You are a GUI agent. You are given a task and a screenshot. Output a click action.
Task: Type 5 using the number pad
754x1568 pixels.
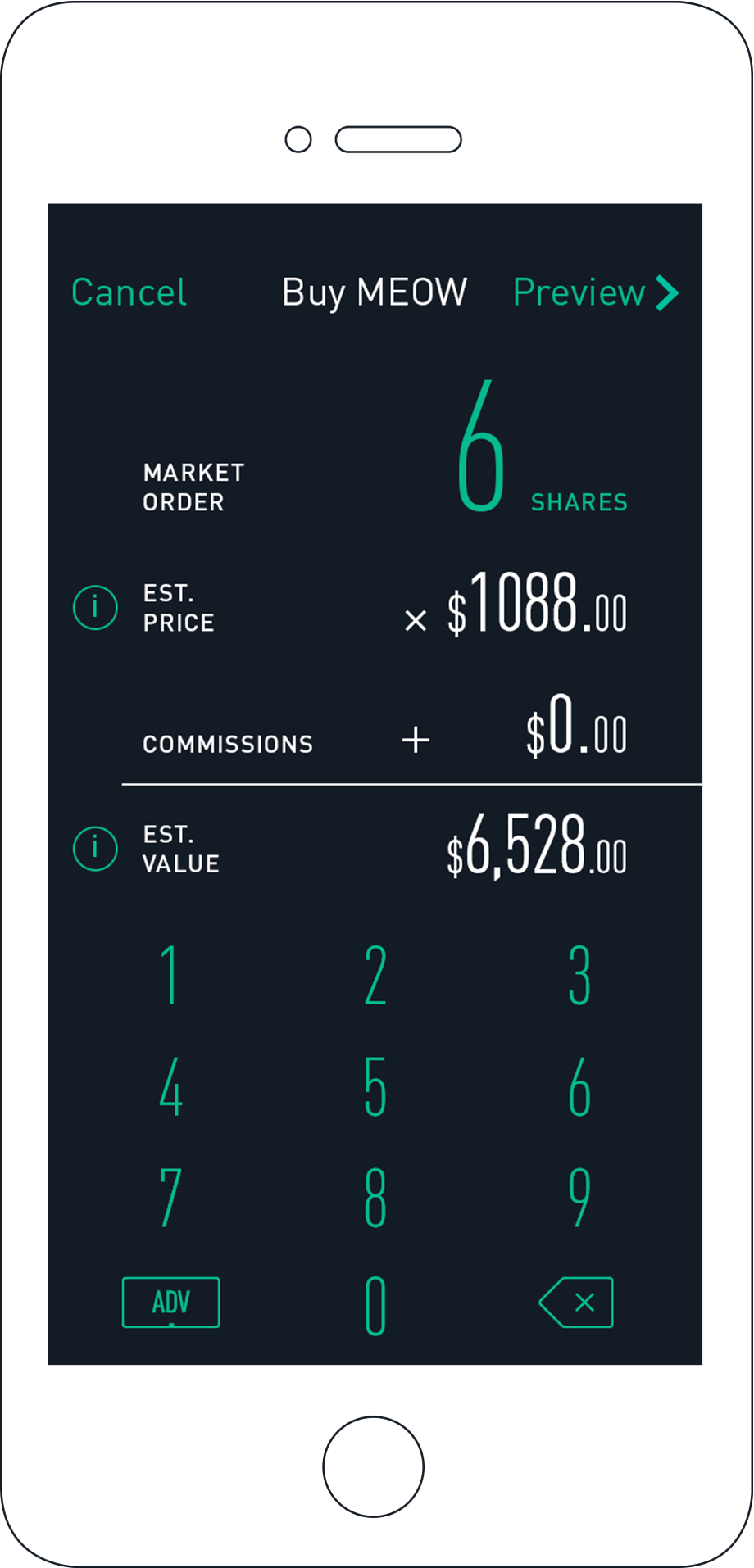tap(375, 1086)
